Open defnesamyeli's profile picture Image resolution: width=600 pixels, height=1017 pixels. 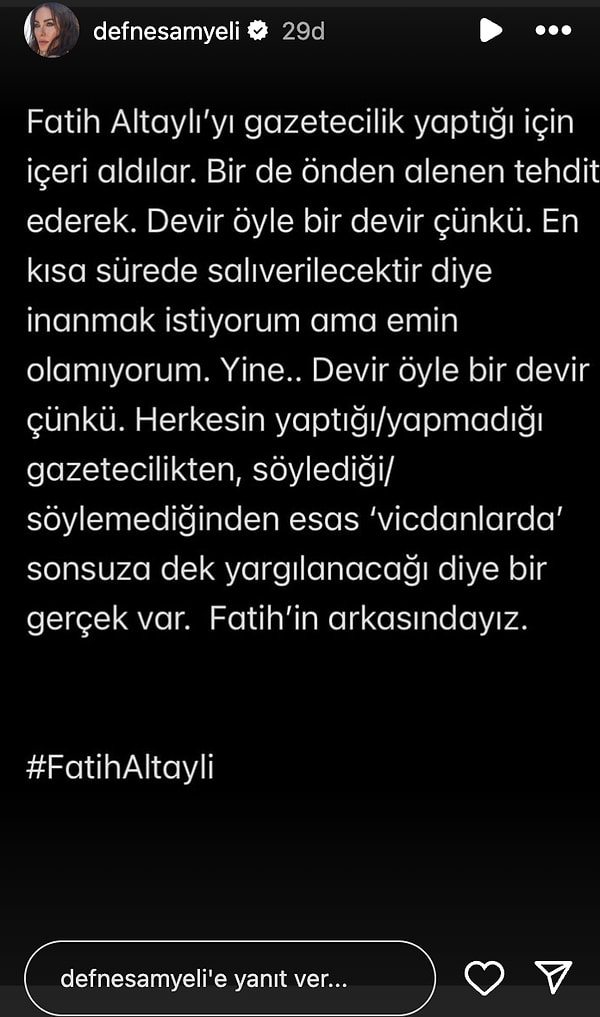pos(51,30)
